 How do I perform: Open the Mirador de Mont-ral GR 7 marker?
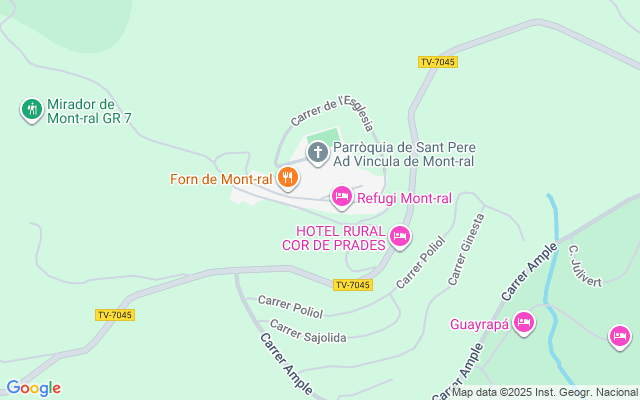point(31,108)
